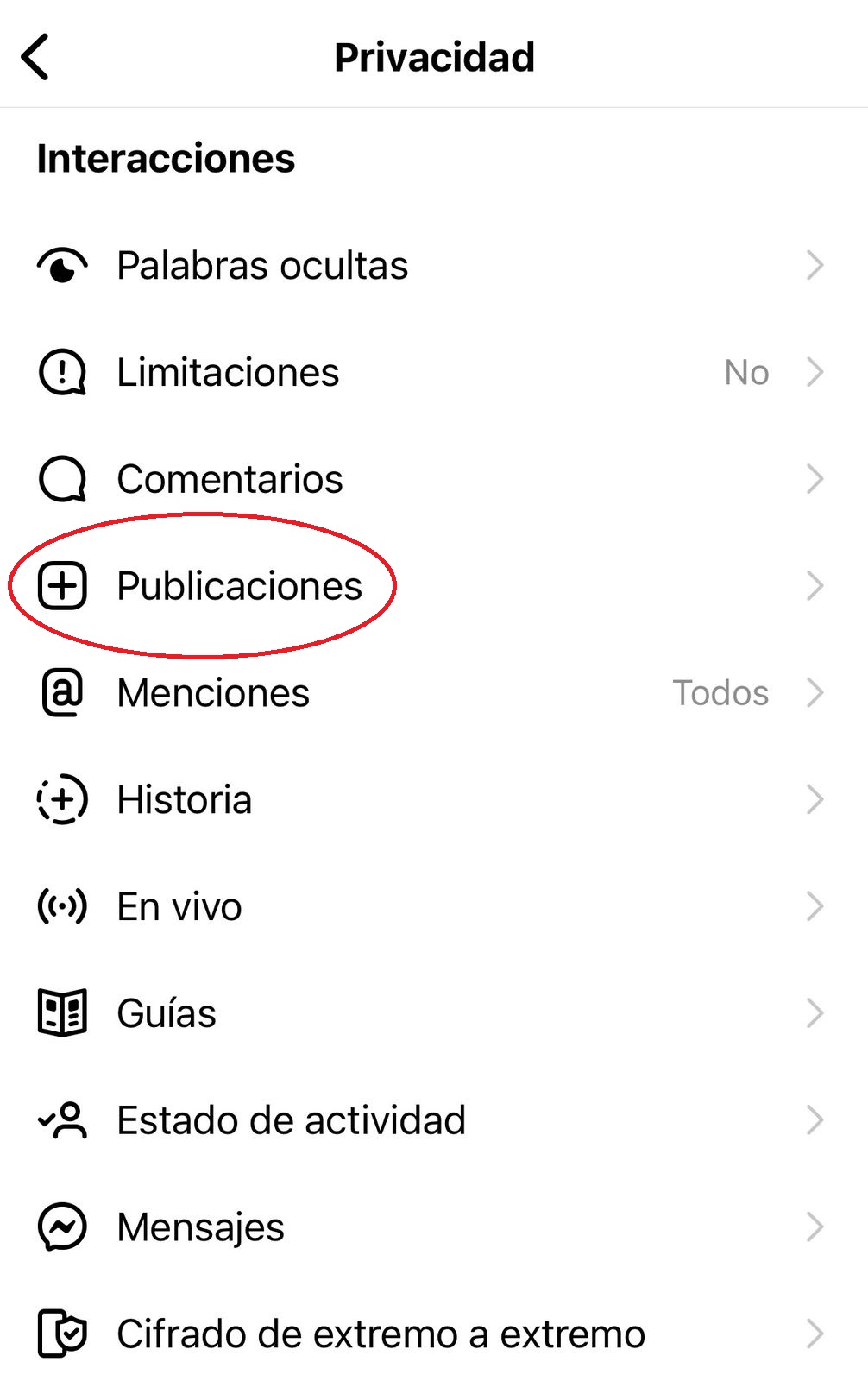Open Palabras ocultas settings
Screen dimensions: 868x1381
[262, 266]
